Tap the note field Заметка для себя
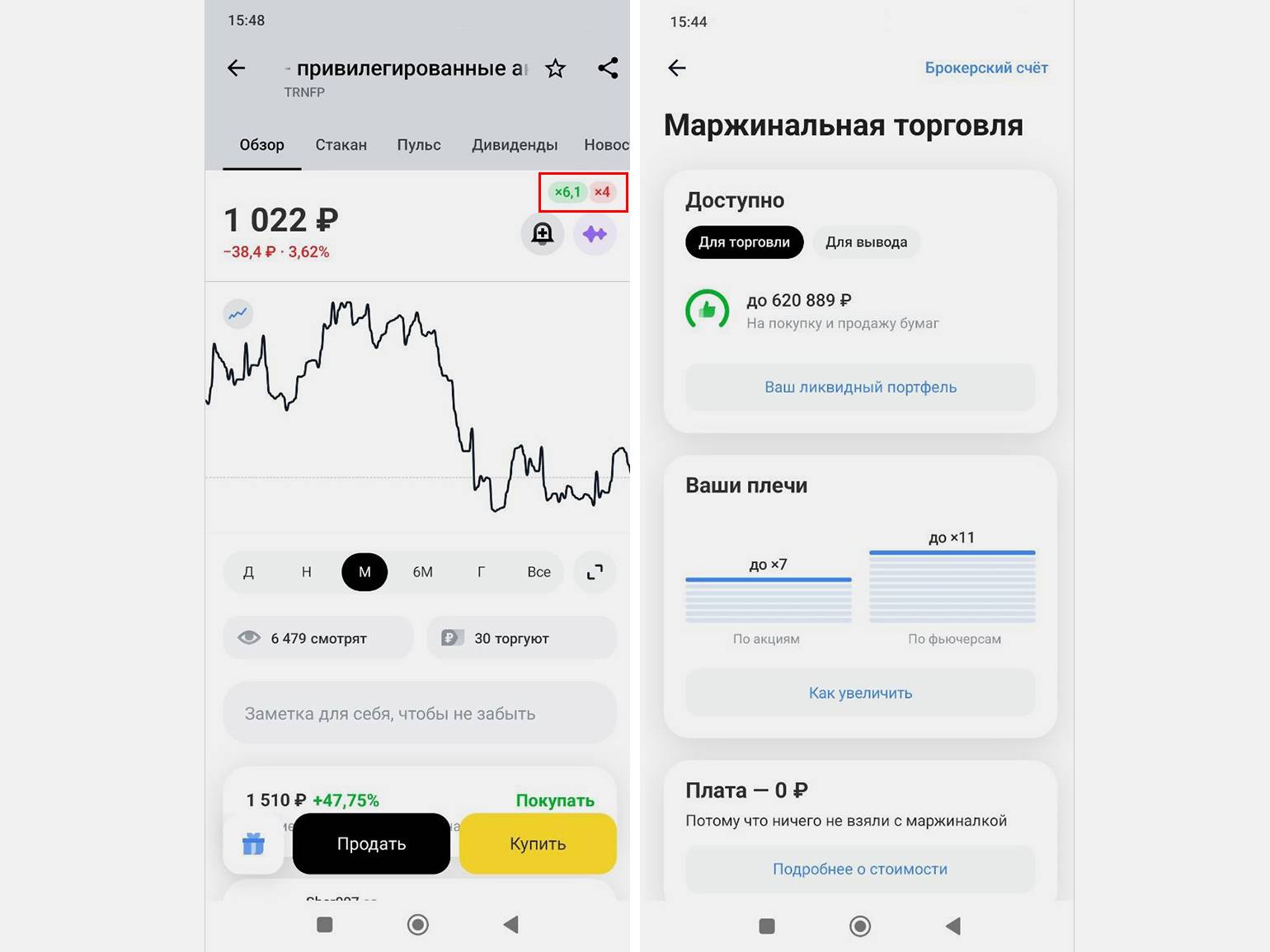This screenshot has width=1270, height=952. click(420, 713)
